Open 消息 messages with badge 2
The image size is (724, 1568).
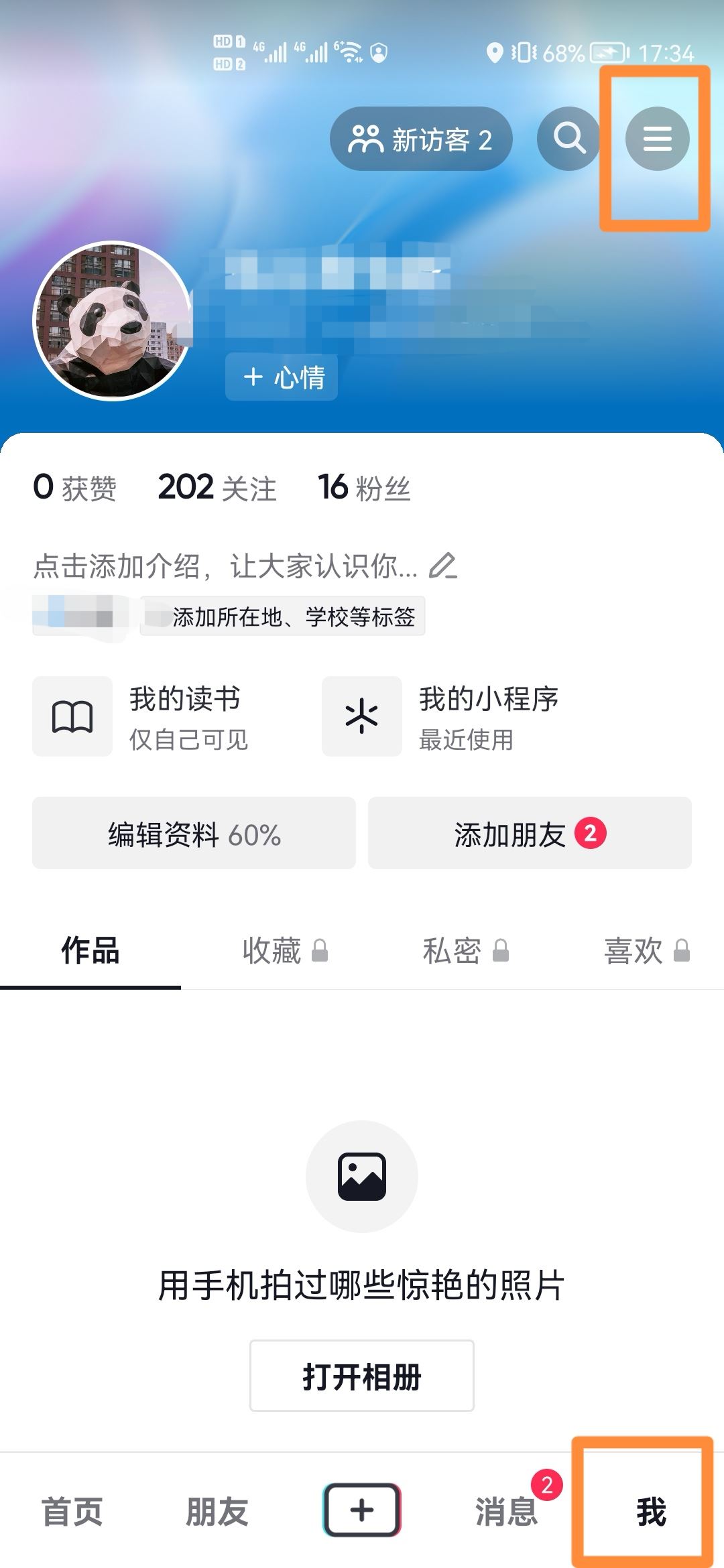506,1510
